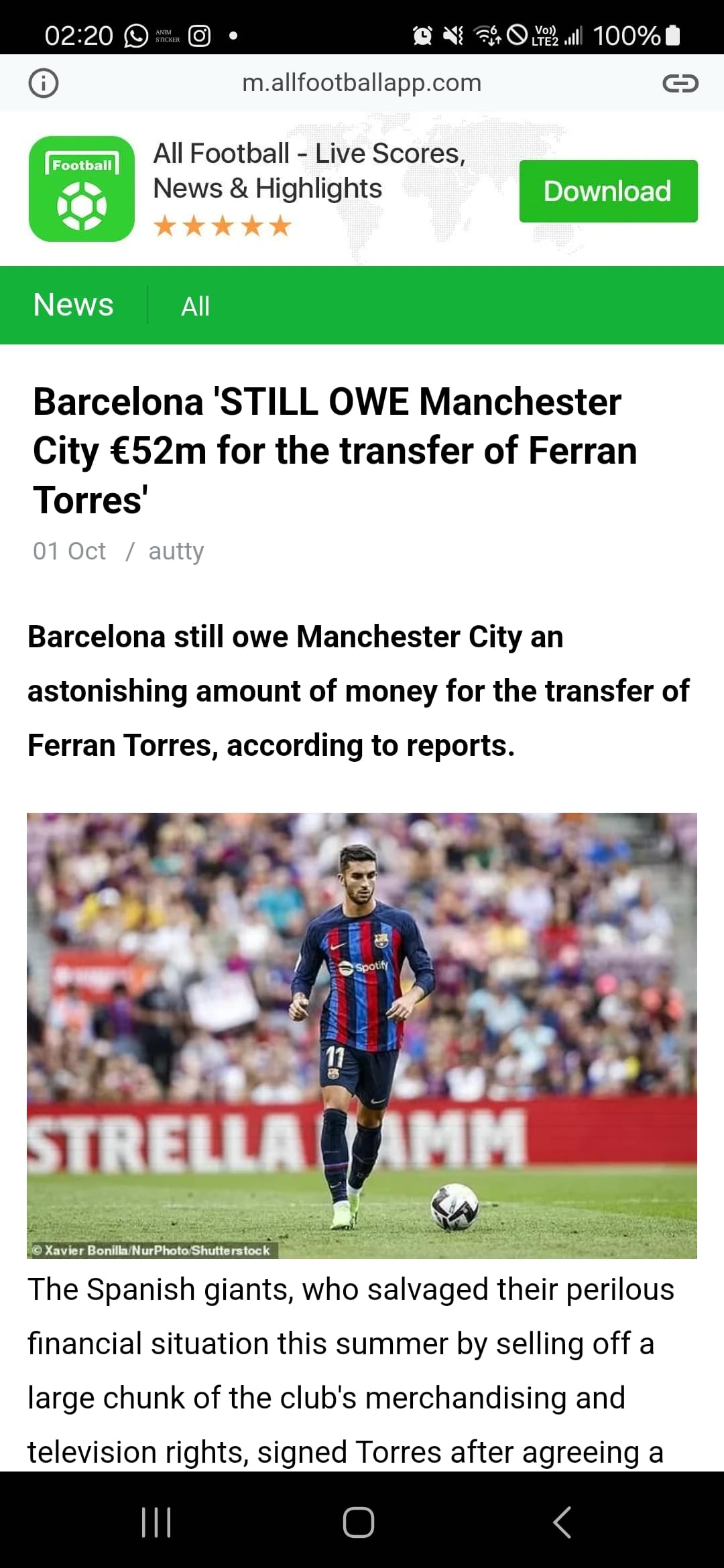Open recent apps from navigation bar
724x1568 pixels.
pos(157,1522)
